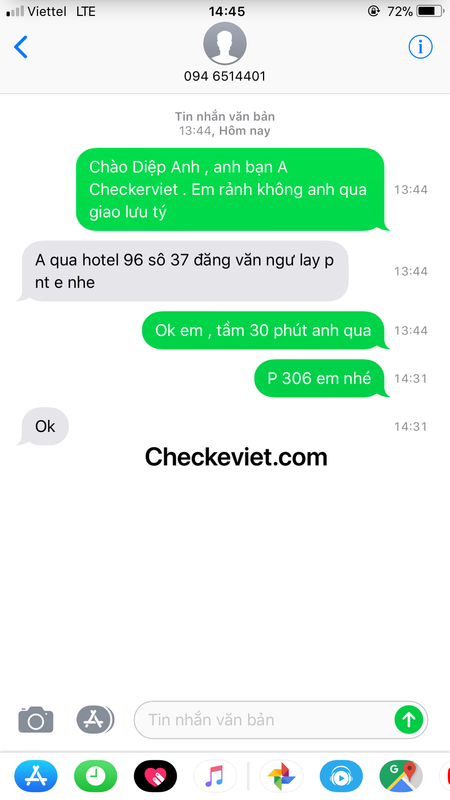Open the blue headphones play app
This screenshot has width=450, height=800.
click(341, 776)
